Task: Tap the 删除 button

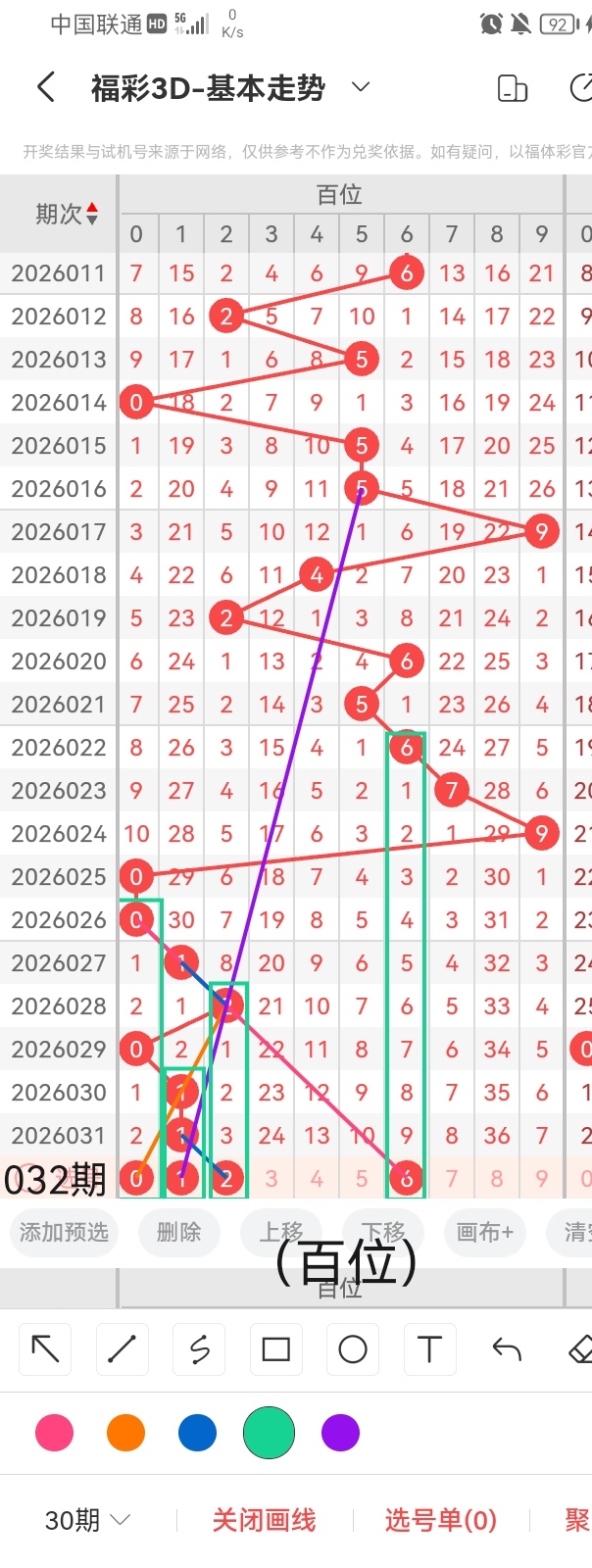Action: click(178, 1232)
